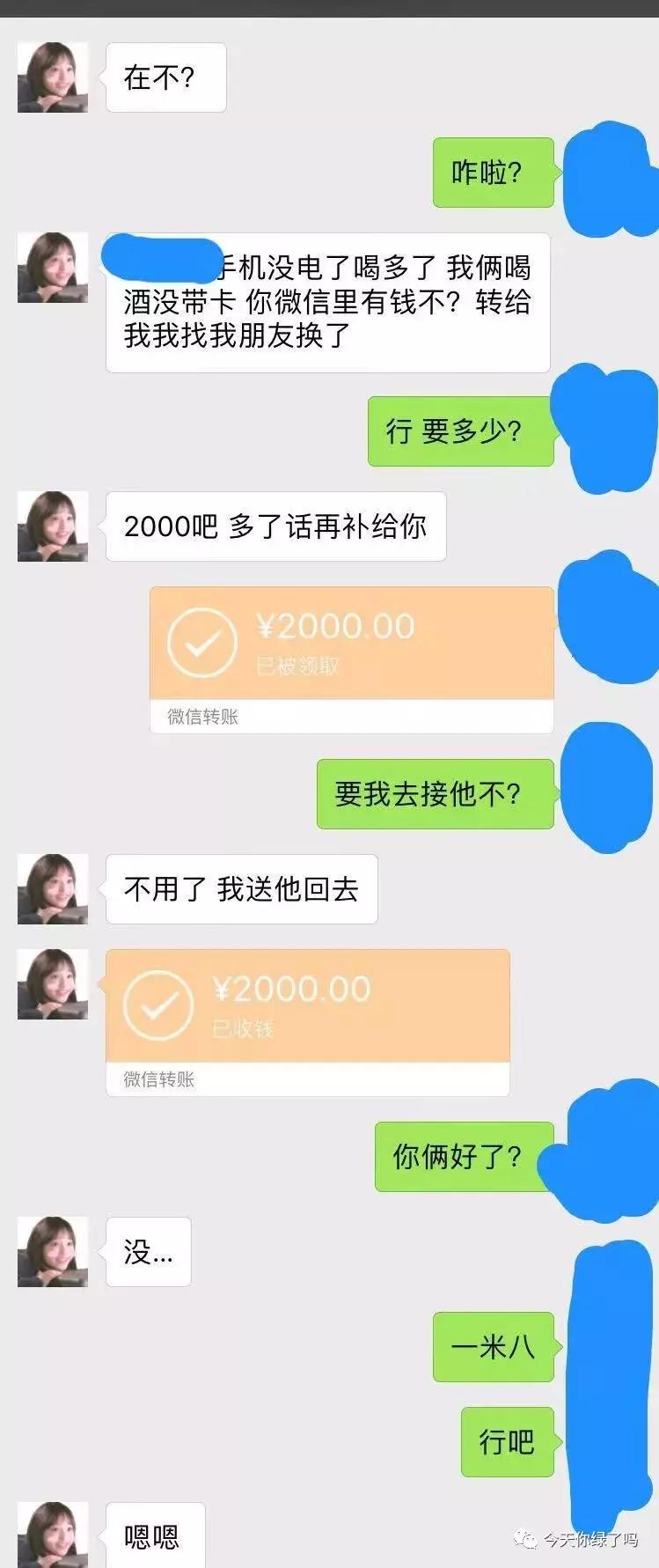This screenshot has height=1568, width=659.
Task: Tap the contact's avatar beside "在不?"
Action: pos(52,77)
